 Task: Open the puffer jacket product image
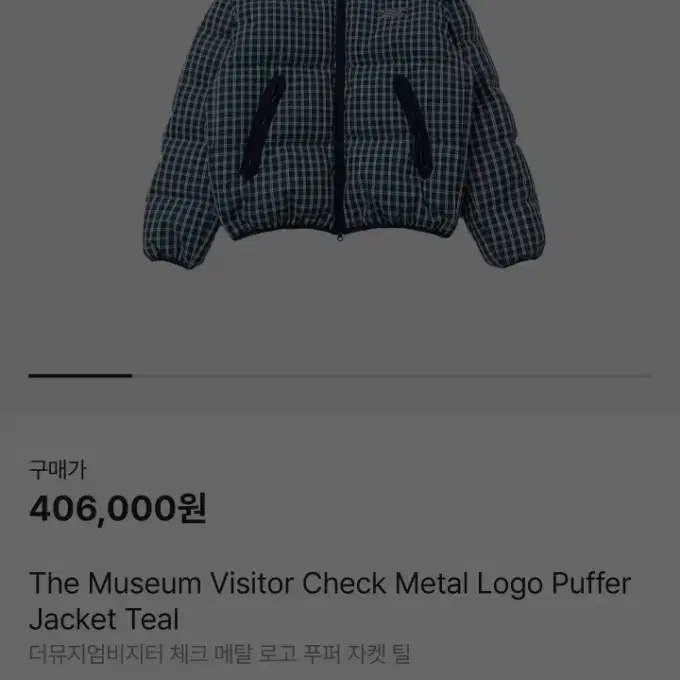click(340, 140)
